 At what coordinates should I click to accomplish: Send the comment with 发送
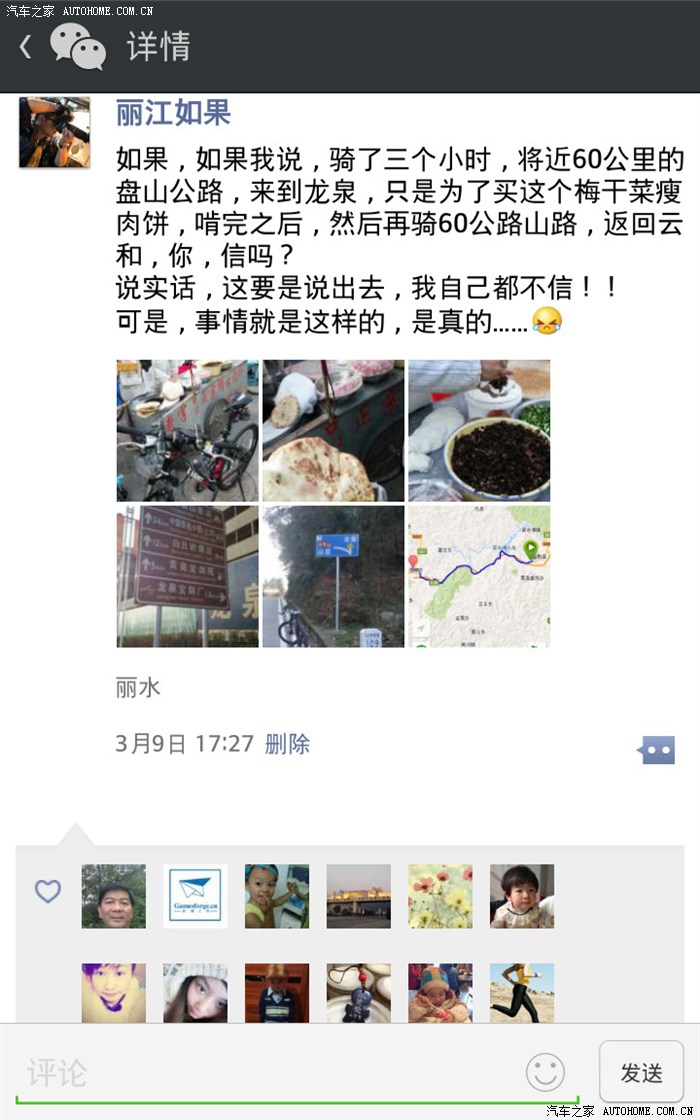click(641, 1073)
